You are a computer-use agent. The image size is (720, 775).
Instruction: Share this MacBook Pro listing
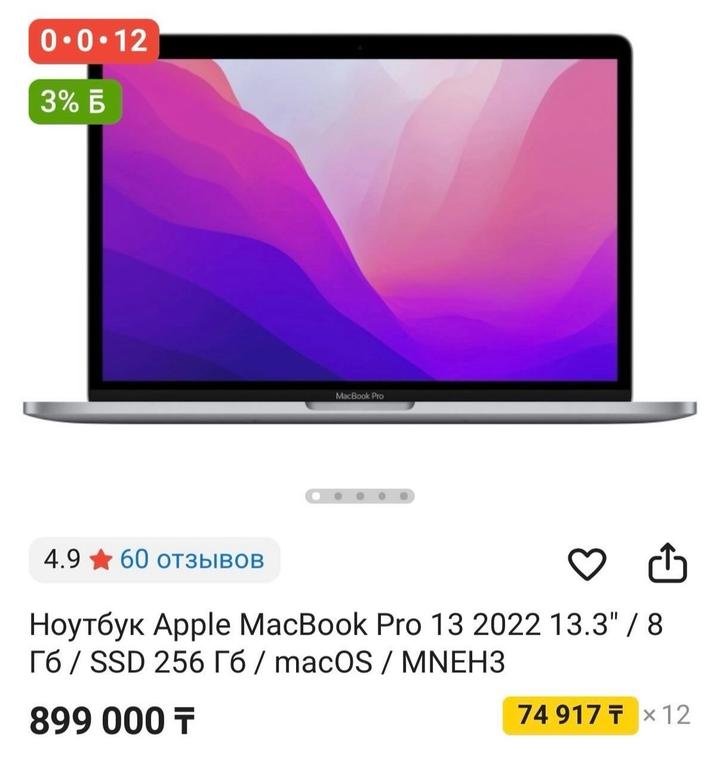[668, 565]
